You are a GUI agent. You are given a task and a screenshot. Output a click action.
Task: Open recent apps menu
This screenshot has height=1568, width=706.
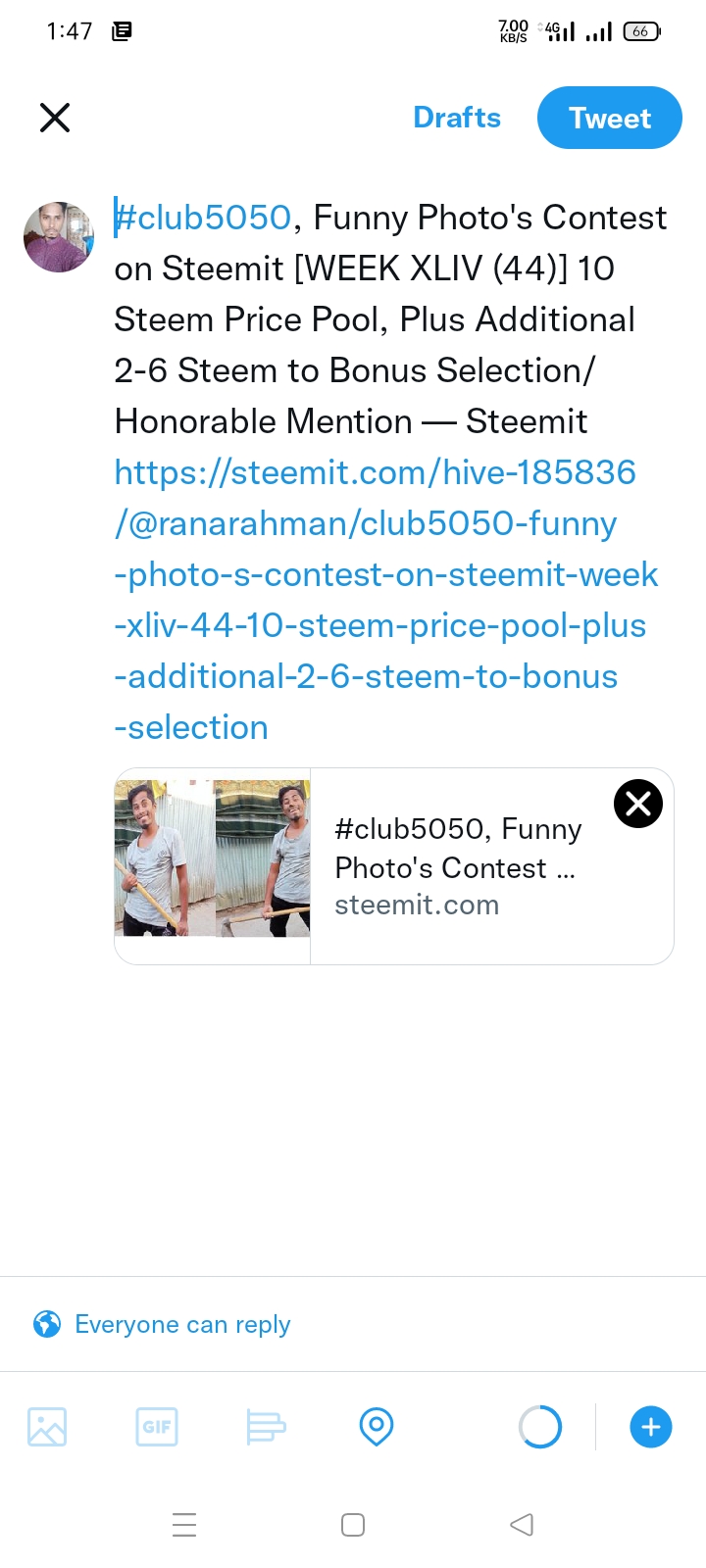(184, 1525)
